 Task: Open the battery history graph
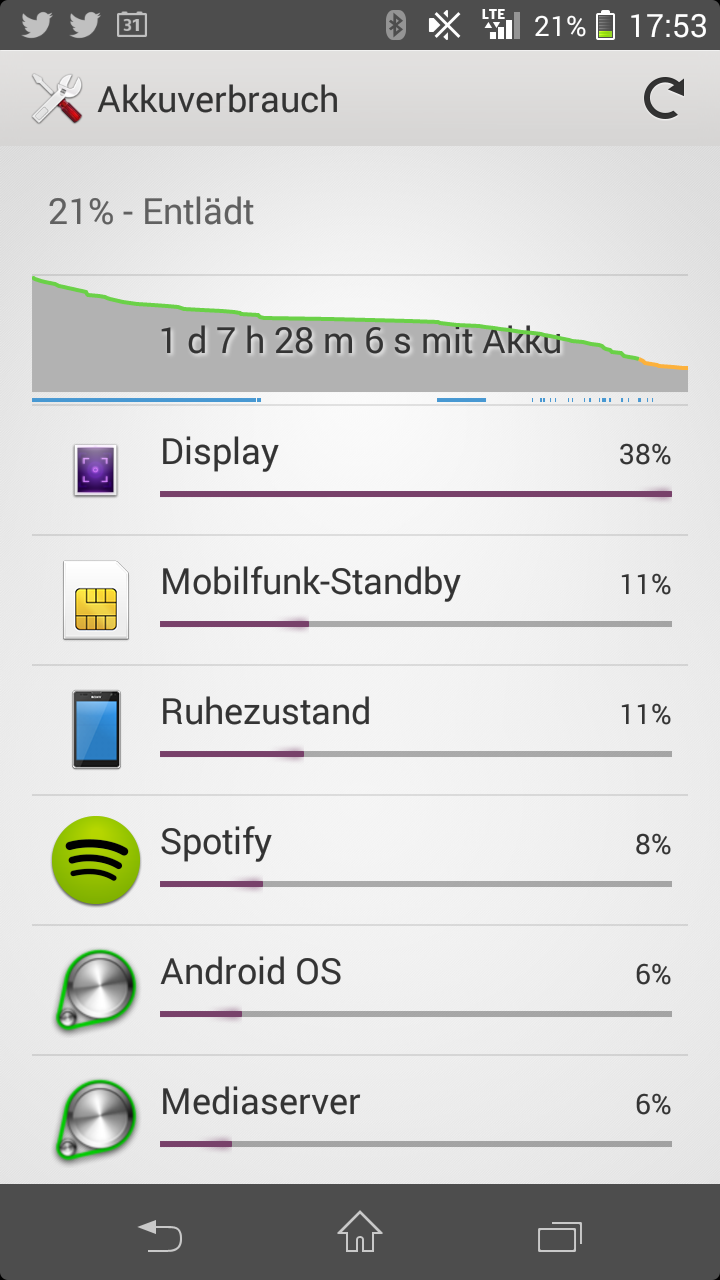(360, 335)
